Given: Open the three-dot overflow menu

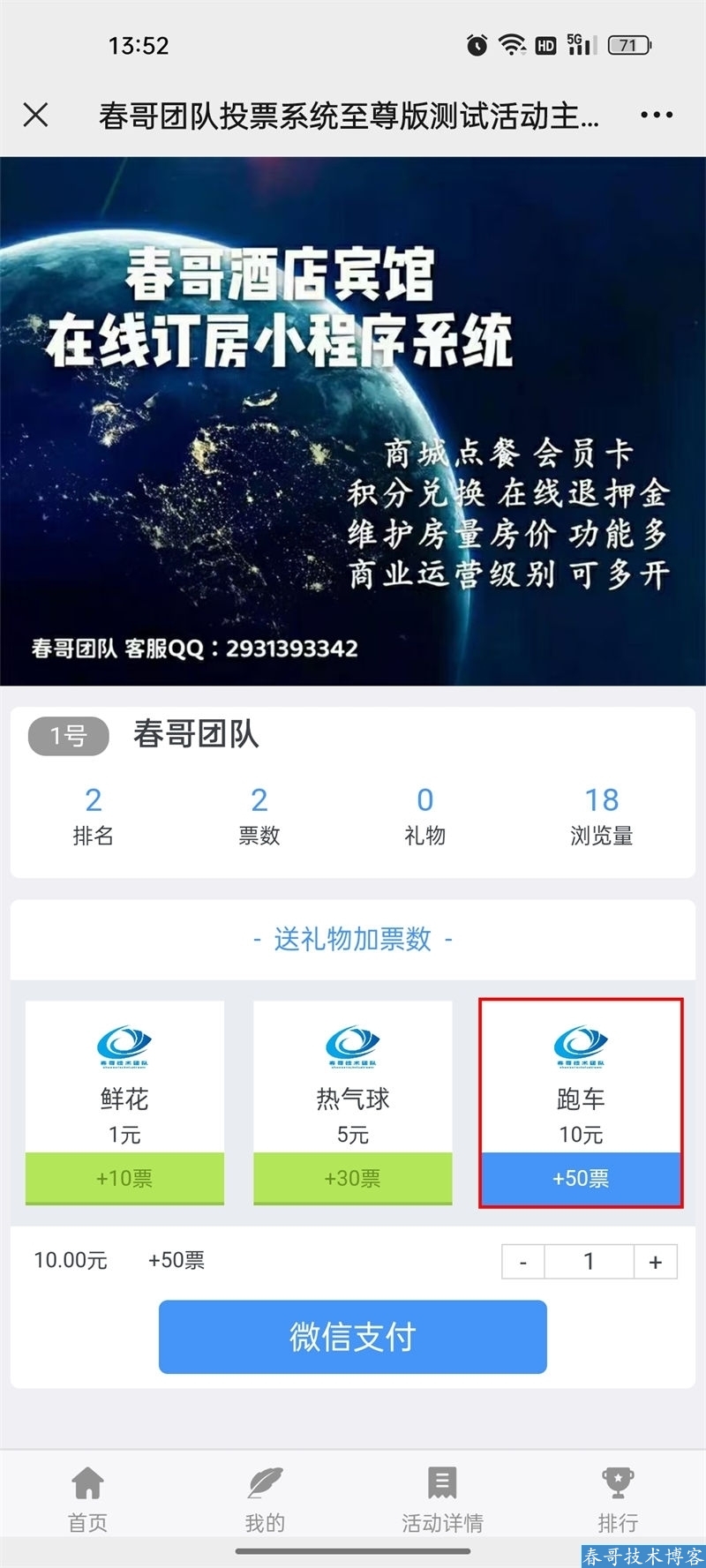Looking at the screenshot, I should 657,115.
